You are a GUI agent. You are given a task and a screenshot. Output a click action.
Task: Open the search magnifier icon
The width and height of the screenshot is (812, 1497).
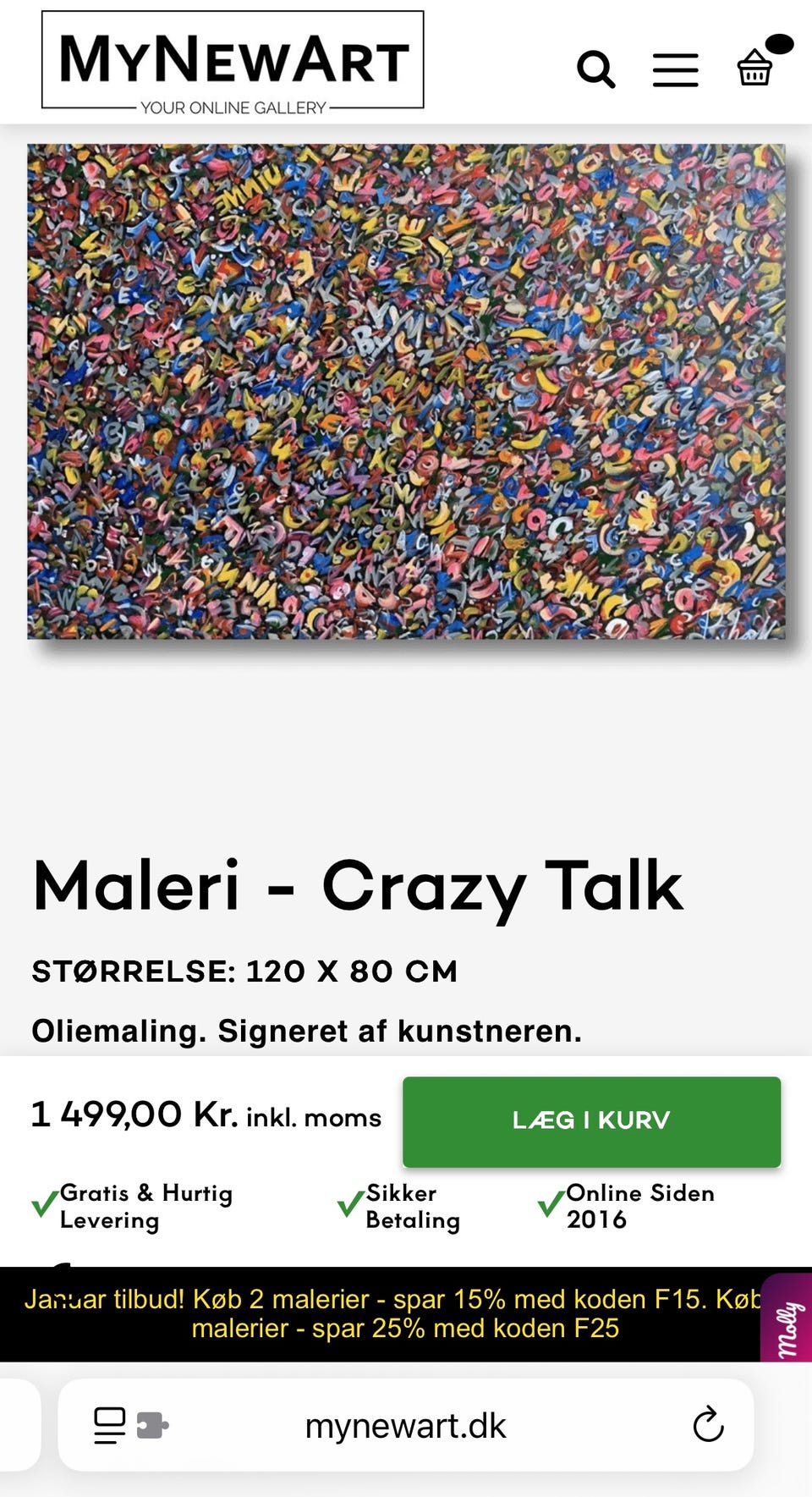pos(596,69)
